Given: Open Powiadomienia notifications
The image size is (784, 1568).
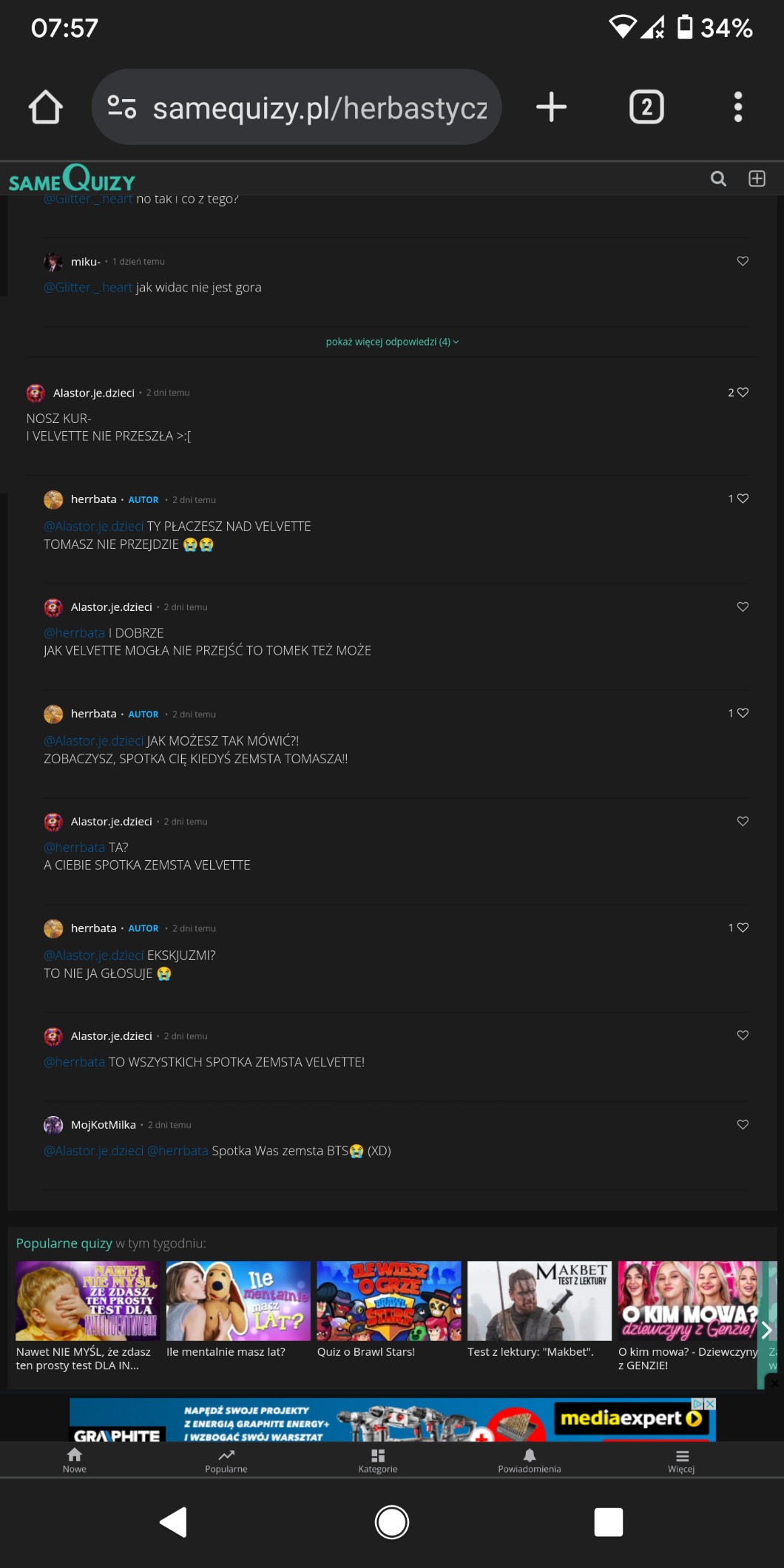Looking at the screenshot, I should (x=530, y=1460).
